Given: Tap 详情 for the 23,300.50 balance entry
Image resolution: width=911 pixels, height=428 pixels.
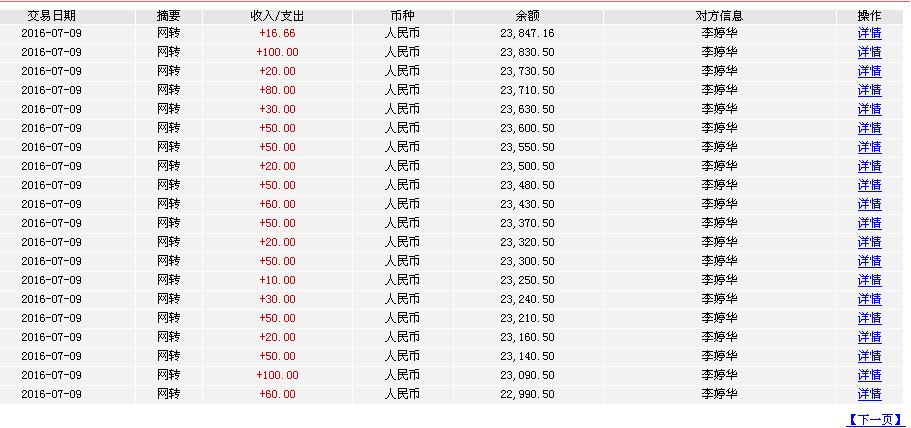Looking at the screenshot, I should [869, 261].
